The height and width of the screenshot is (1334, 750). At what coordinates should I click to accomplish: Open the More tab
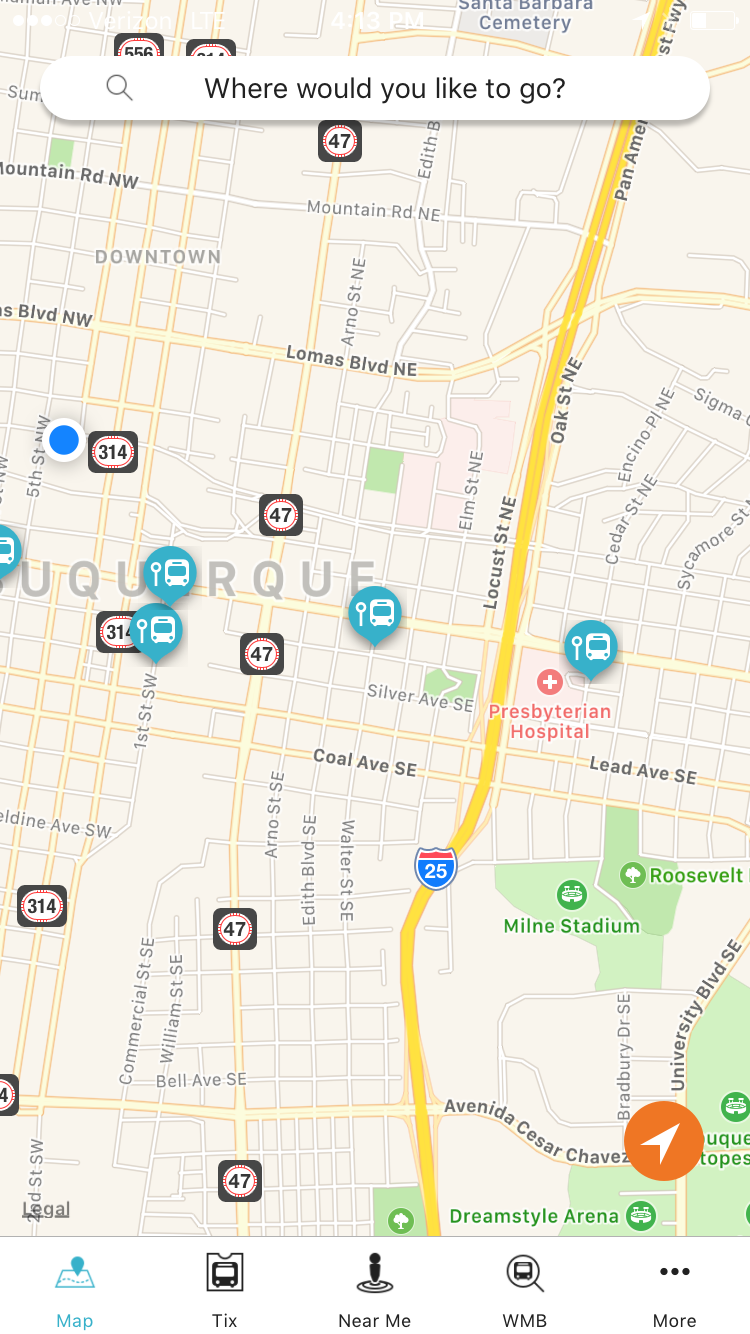[674, 1290]
